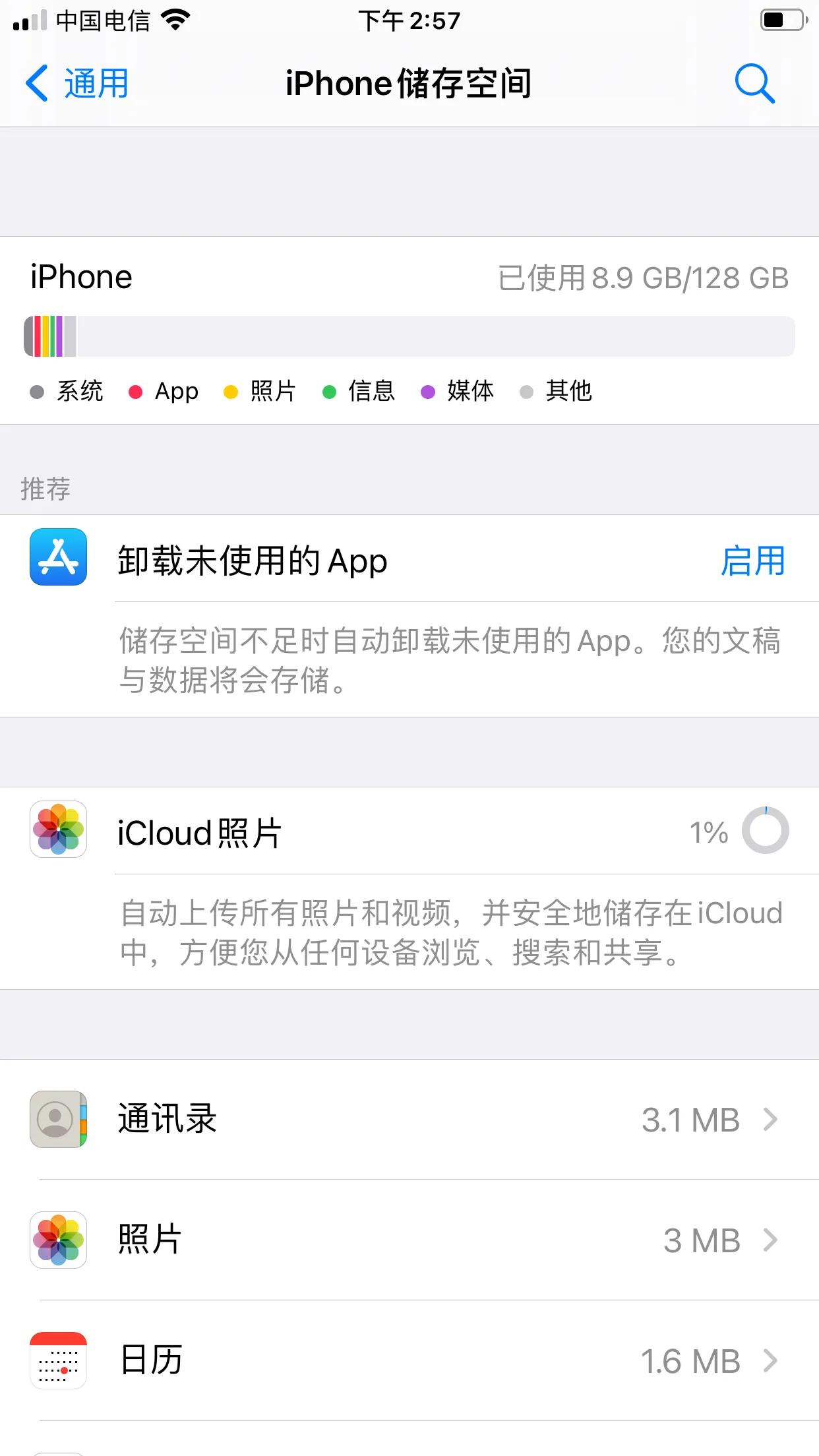
Task: Tap the Photos app icon beside iCloud照片
Action: [57, 830]
